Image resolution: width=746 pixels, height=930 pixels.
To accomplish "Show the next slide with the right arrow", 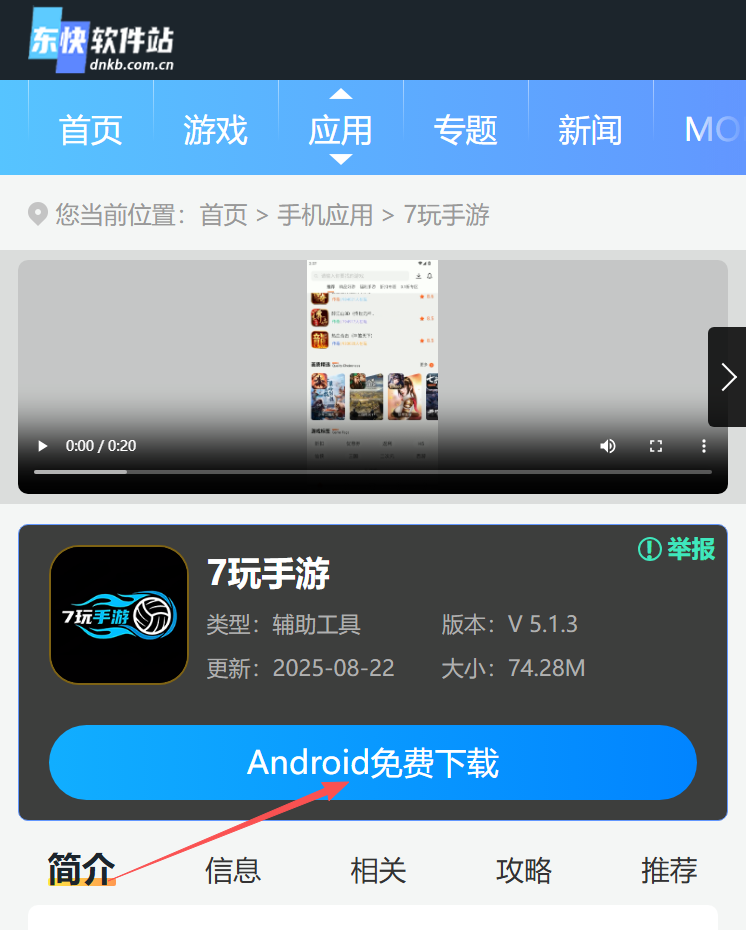I will tap(728, 377).
